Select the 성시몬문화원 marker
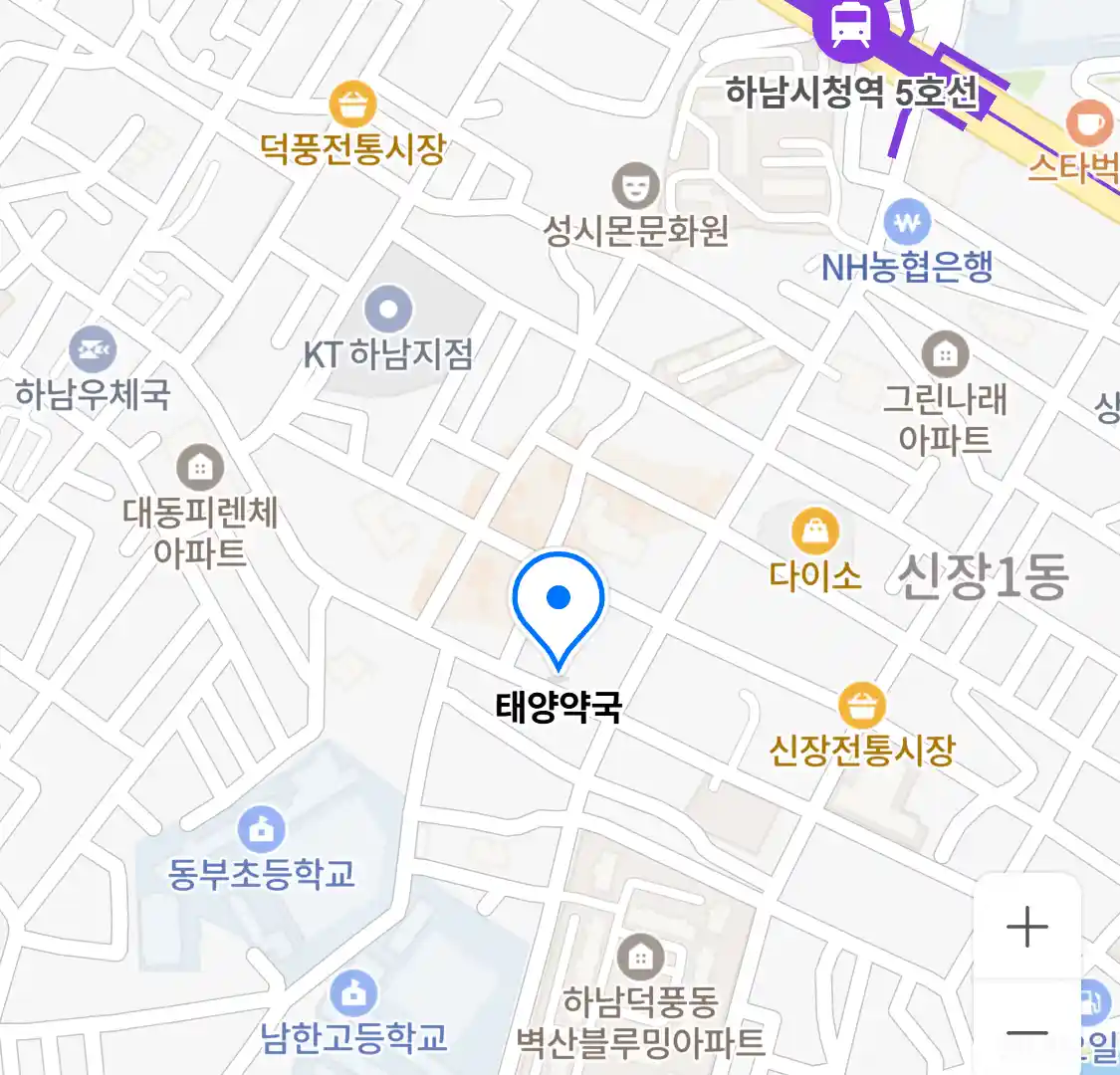Screen dimensions: 1120x1075 coord(635,186)
